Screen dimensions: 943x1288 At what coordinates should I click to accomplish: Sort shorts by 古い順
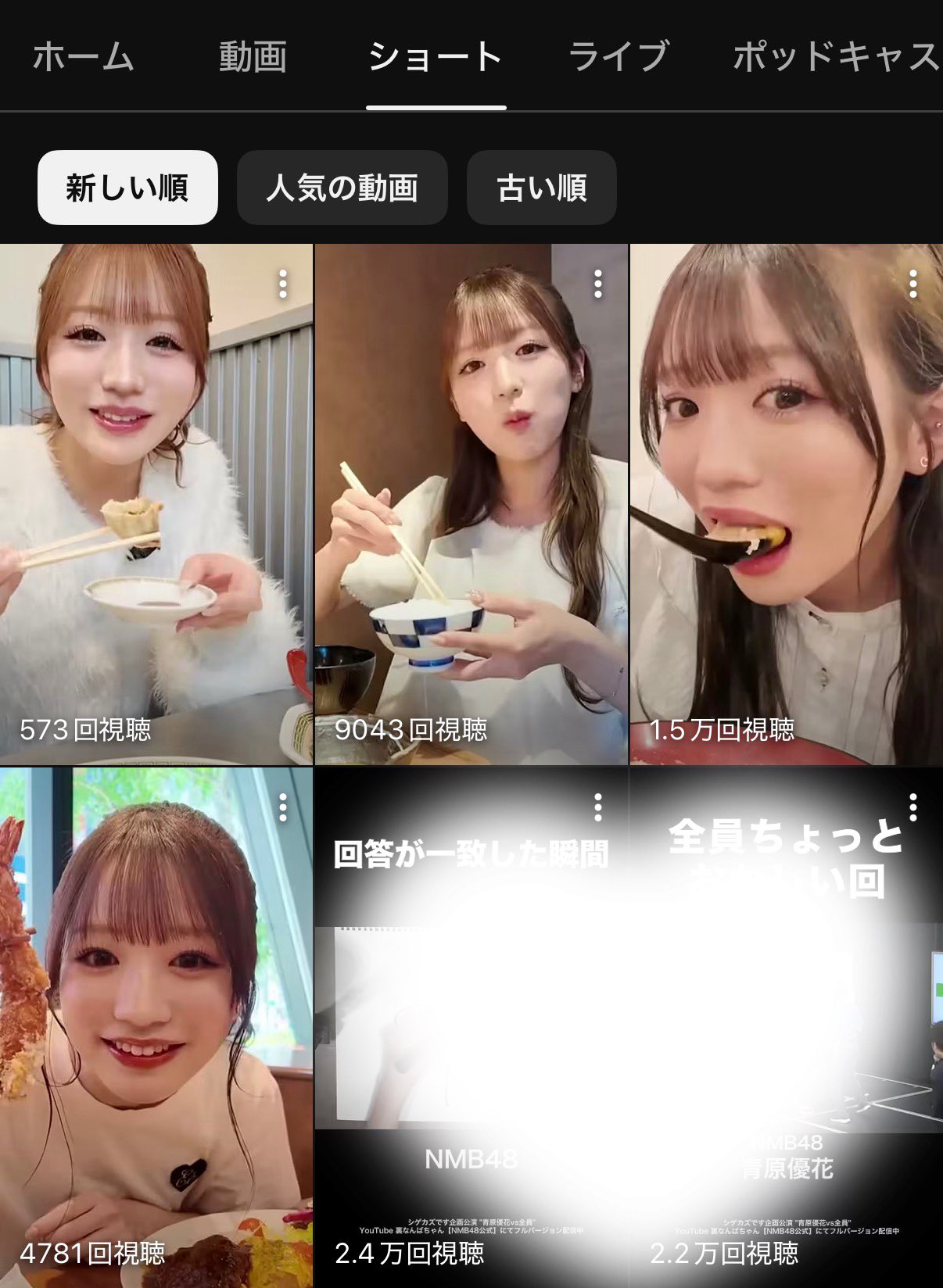(541, 188)
